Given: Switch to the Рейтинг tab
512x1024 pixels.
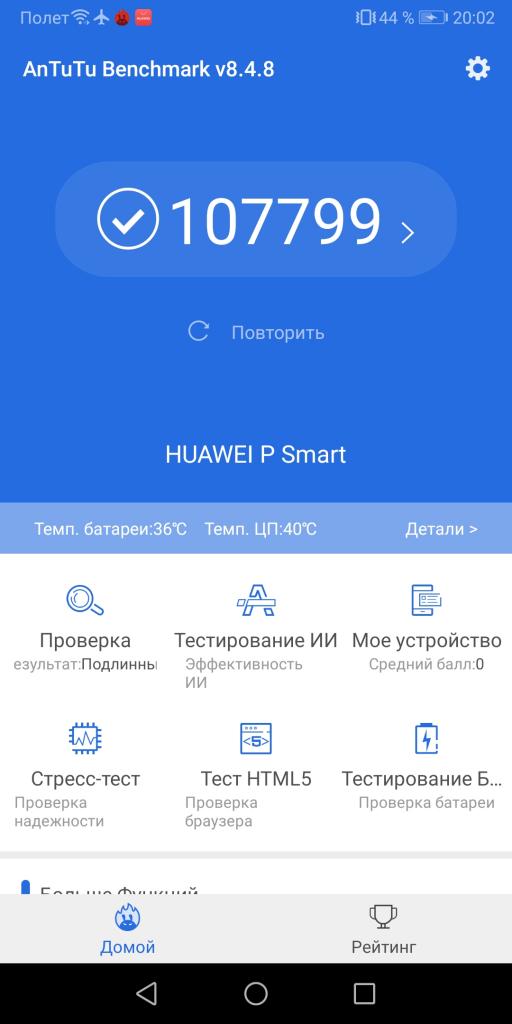Looking at the screenshot, I should pos(383,929).
